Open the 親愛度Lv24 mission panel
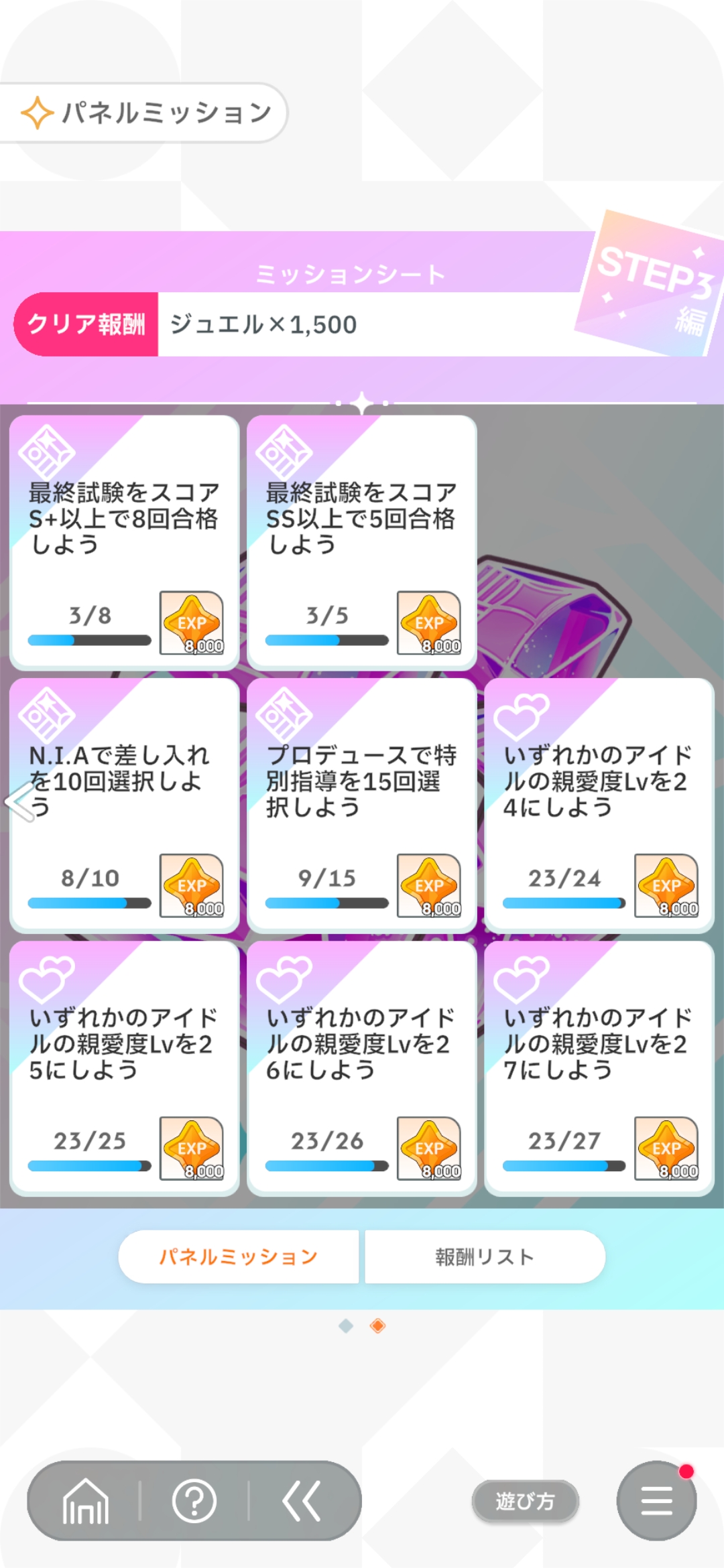This screenshot has height=1568, width=724. 599,804
